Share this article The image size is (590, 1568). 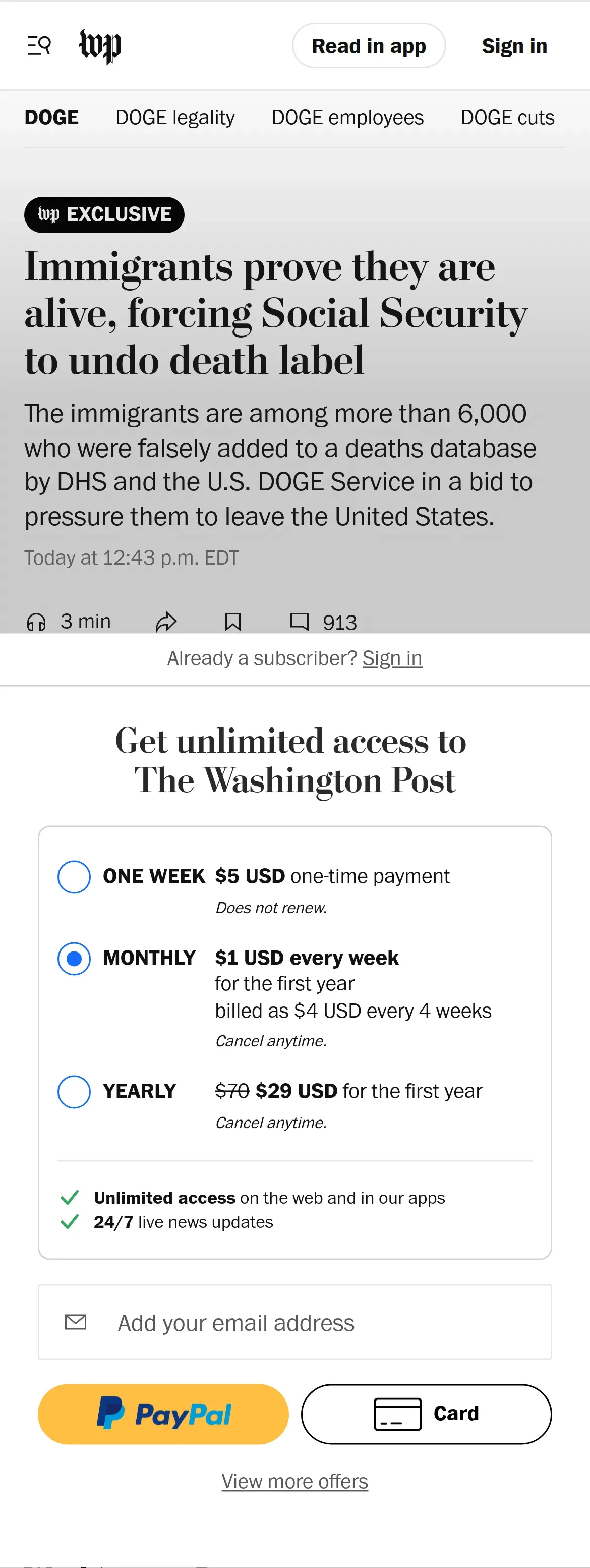(x=166, y=622)
